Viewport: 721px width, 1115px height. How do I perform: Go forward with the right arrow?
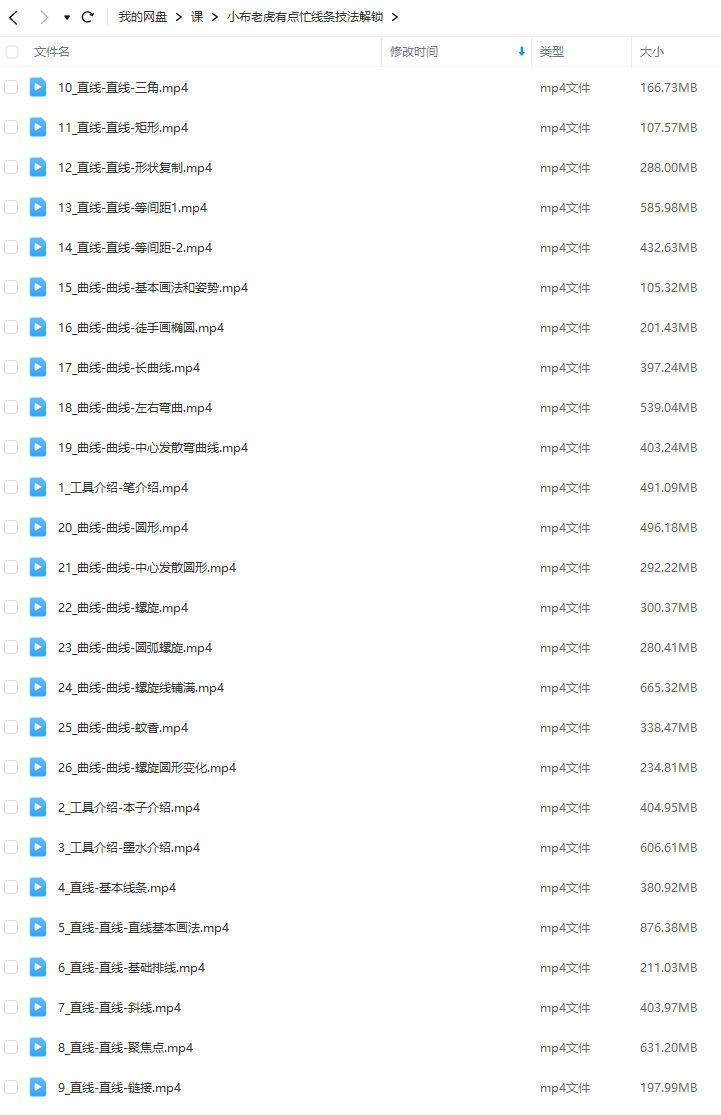(x=43, y=17)
